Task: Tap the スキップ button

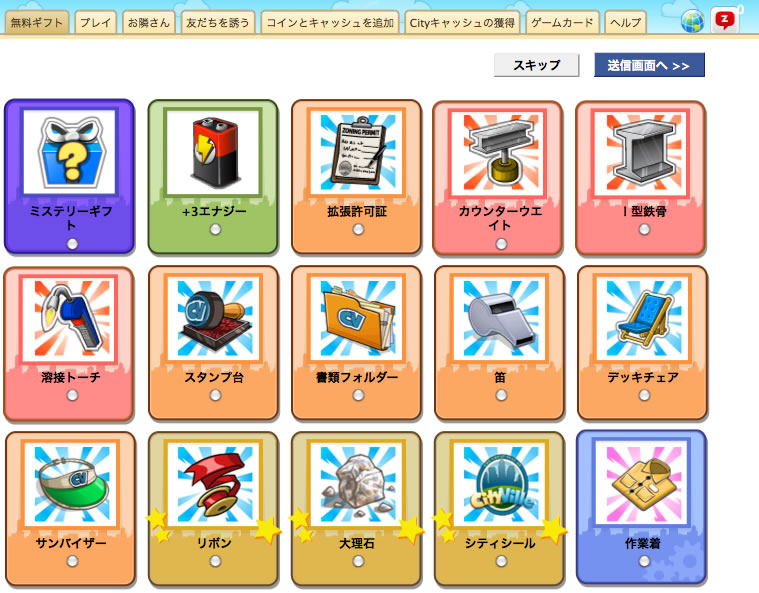Action: pyautogui.click(x=536, y=65)
